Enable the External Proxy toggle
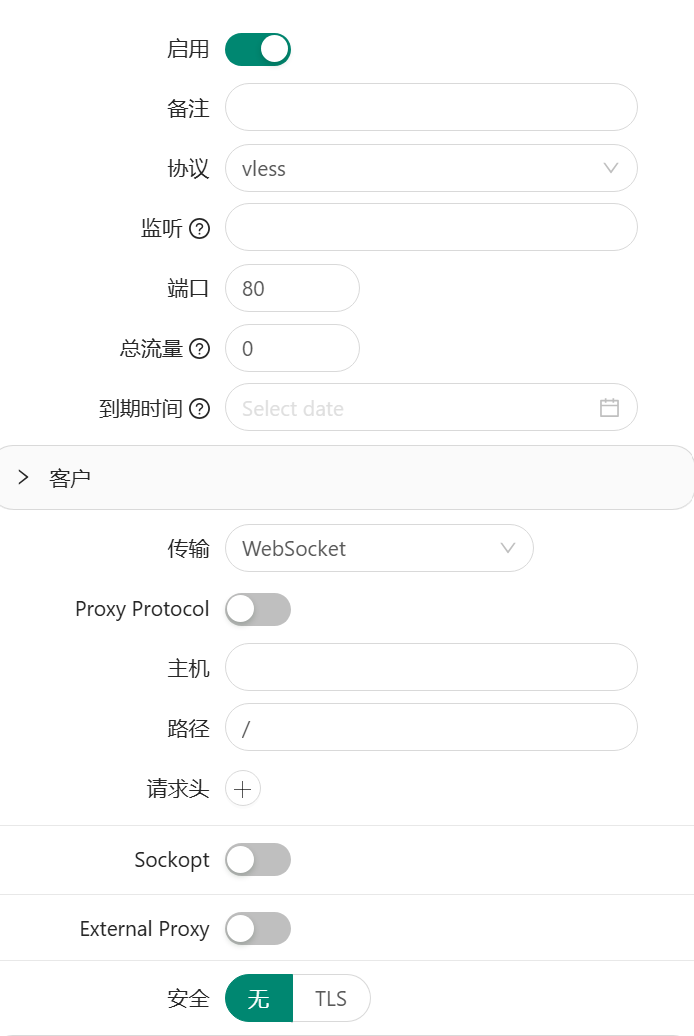The image size is (694, 1036). pyautogui.click(x=257, y=929)
